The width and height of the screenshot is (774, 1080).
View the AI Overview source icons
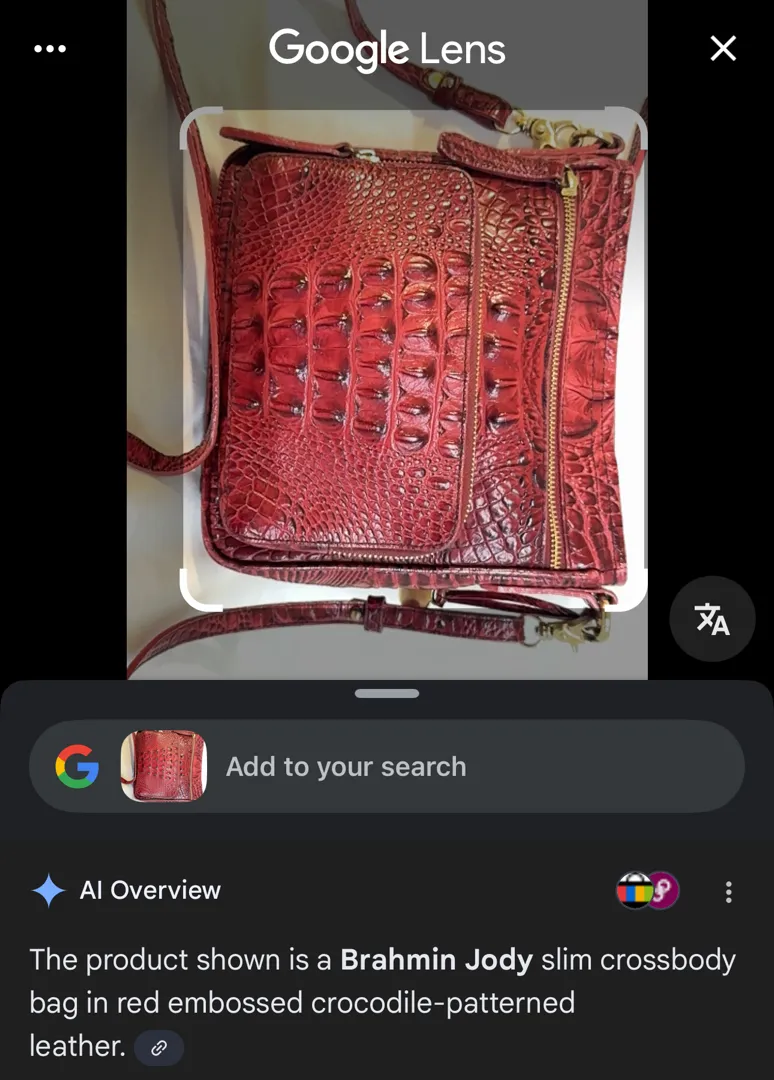click(x=647, y=890)
